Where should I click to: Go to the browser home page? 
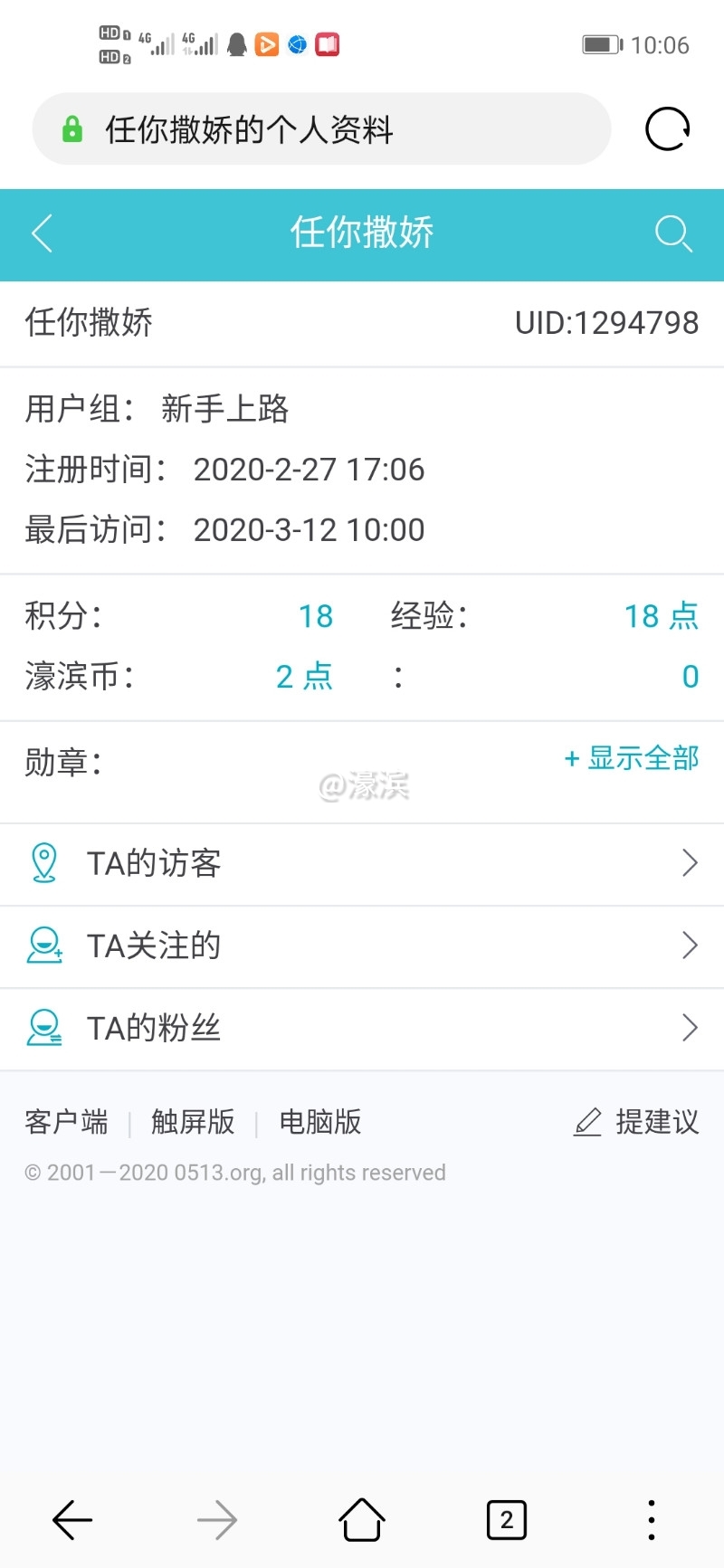pos(362,1520)
